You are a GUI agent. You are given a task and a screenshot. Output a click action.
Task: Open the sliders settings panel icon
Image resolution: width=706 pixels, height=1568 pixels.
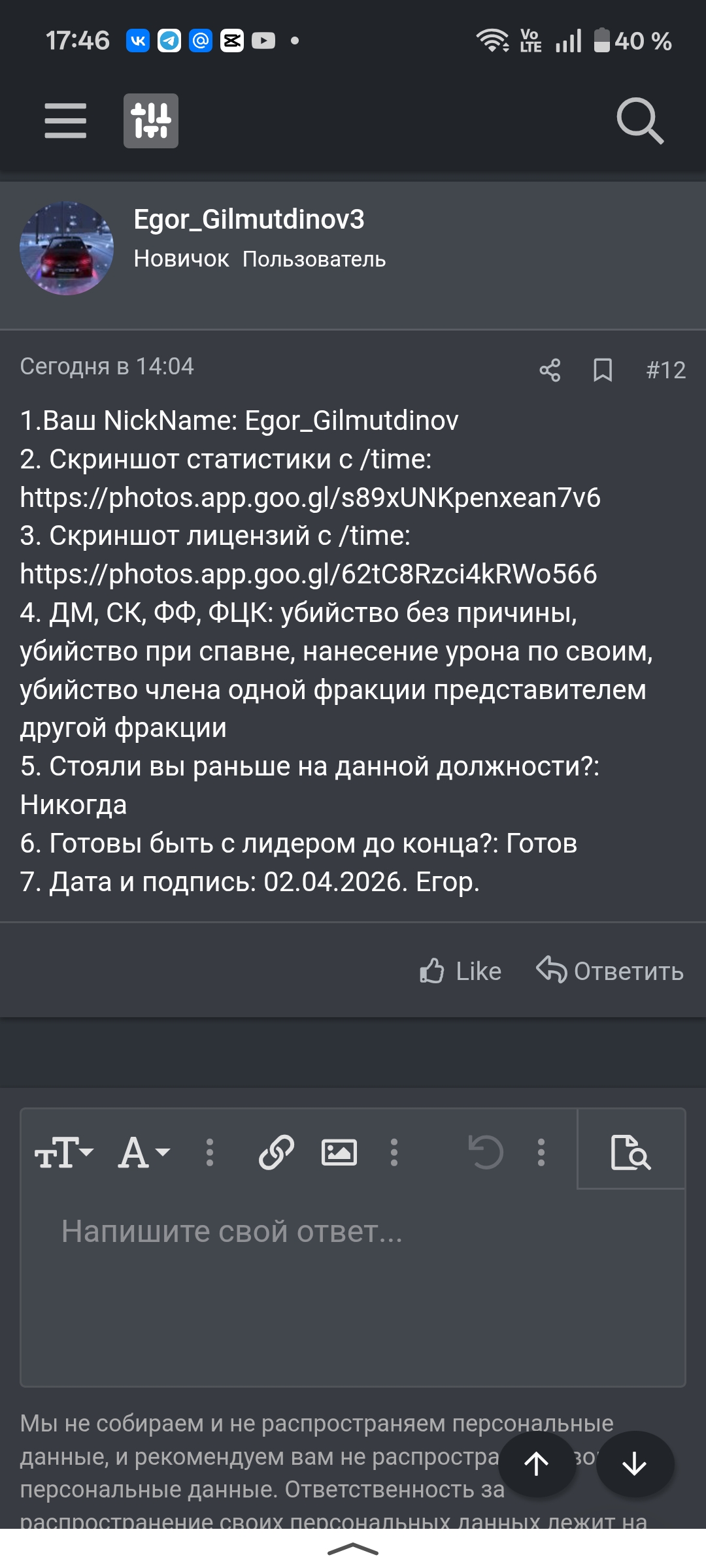(x=151, y=121)
